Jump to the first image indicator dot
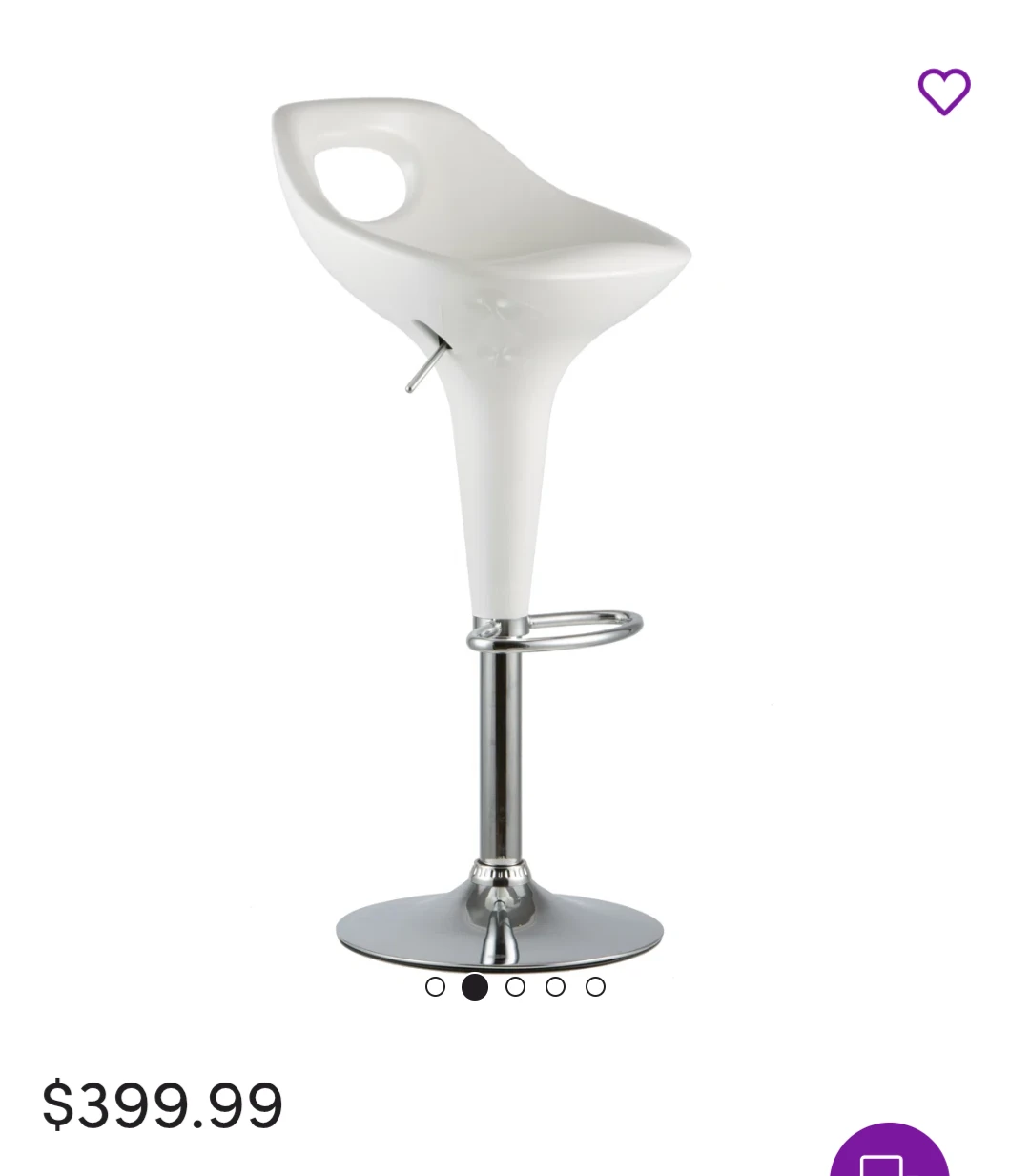The height and width of the screenshot is (1176, 1030). click(435, 987)
